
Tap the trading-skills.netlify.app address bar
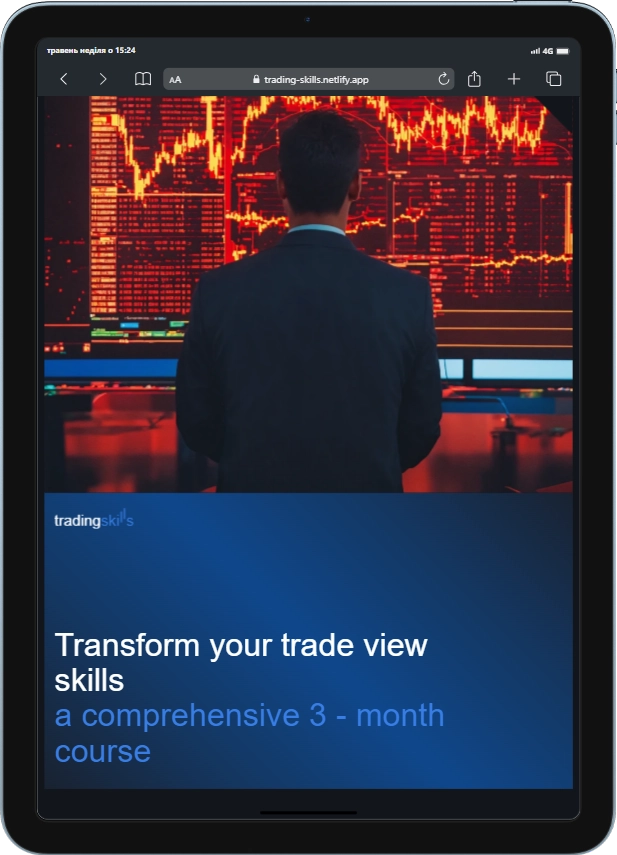click(x=310, y=79)
